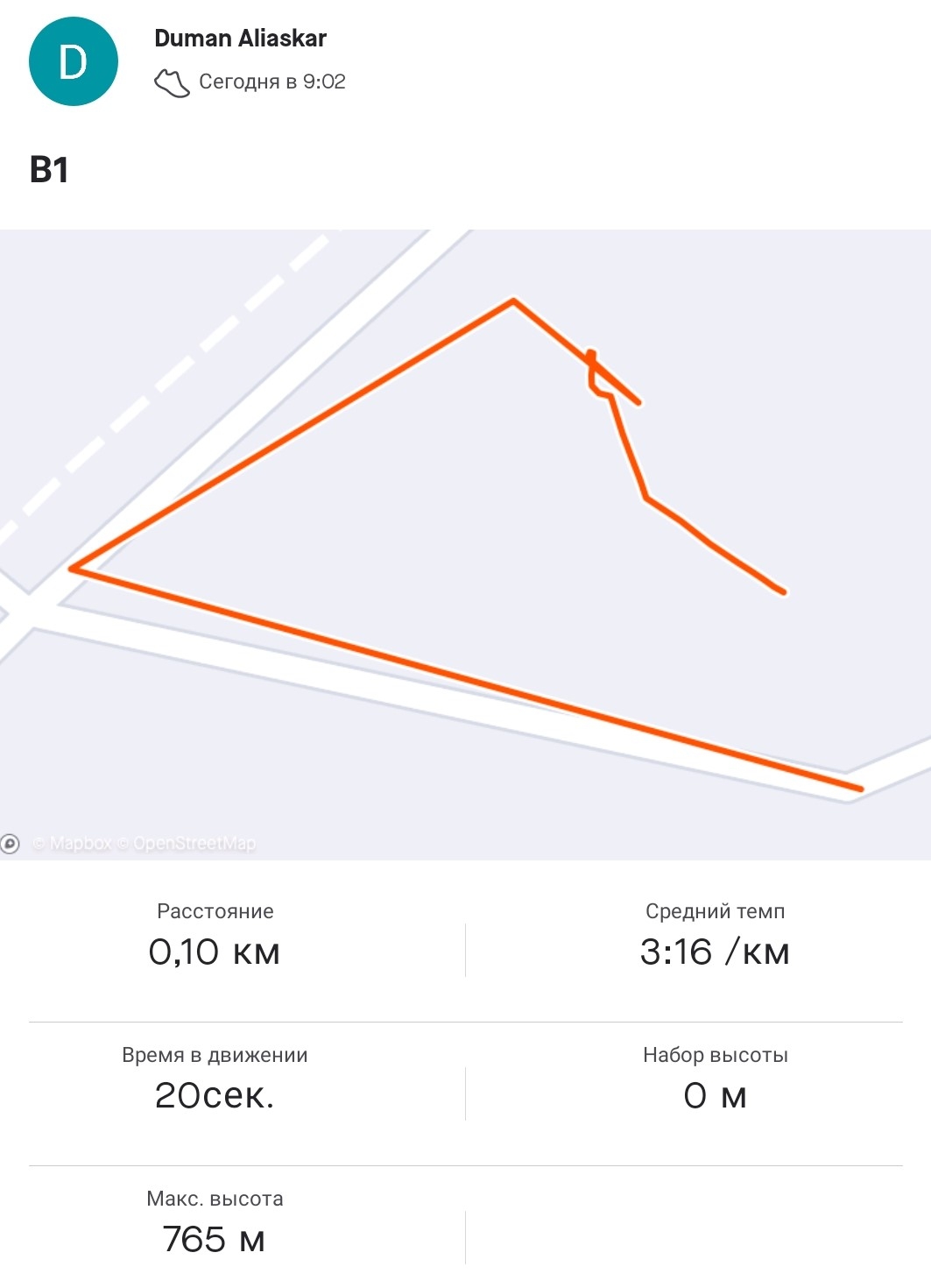
Task: Tap the Mapbox info icon
Action: click(10, 844)
